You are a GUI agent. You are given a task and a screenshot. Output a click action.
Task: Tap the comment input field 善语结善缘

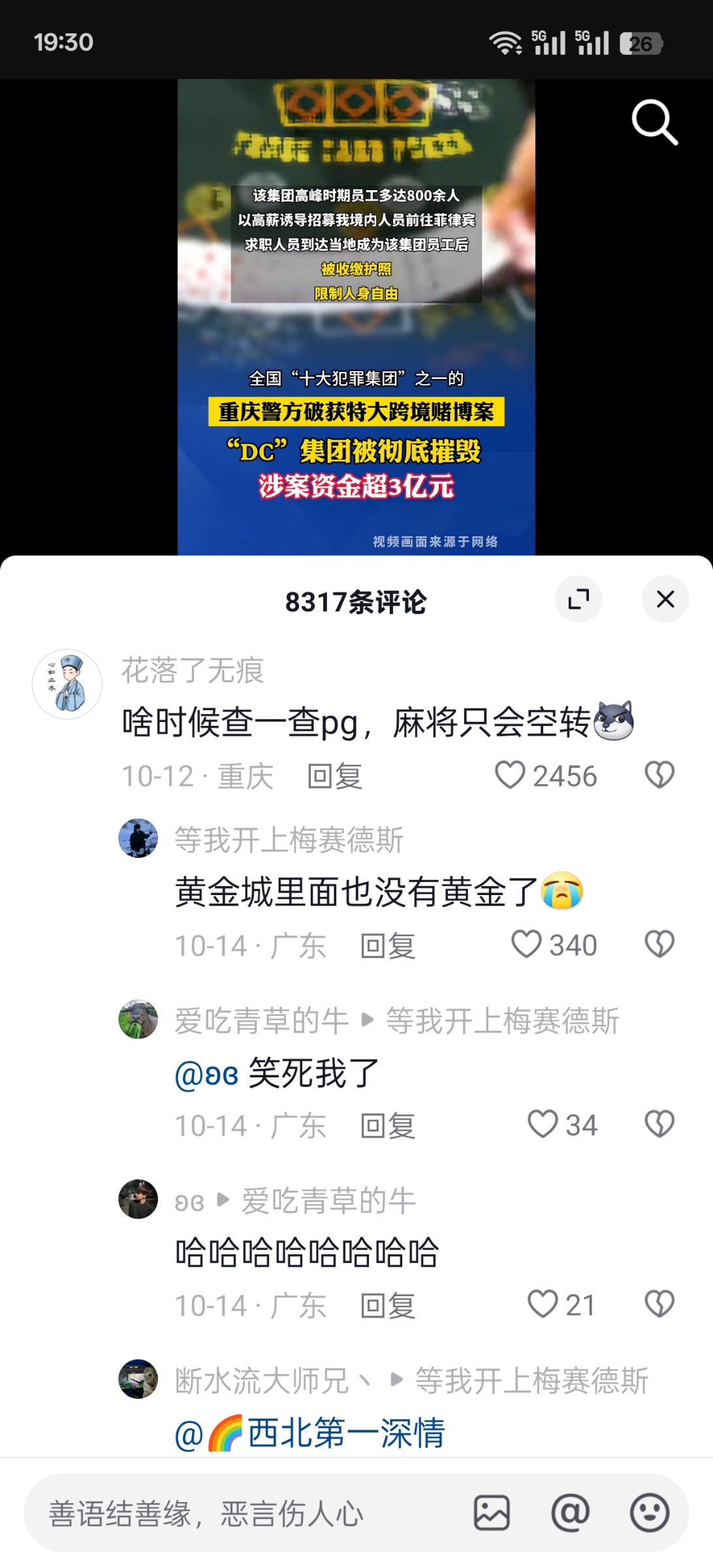[248, 1513]
